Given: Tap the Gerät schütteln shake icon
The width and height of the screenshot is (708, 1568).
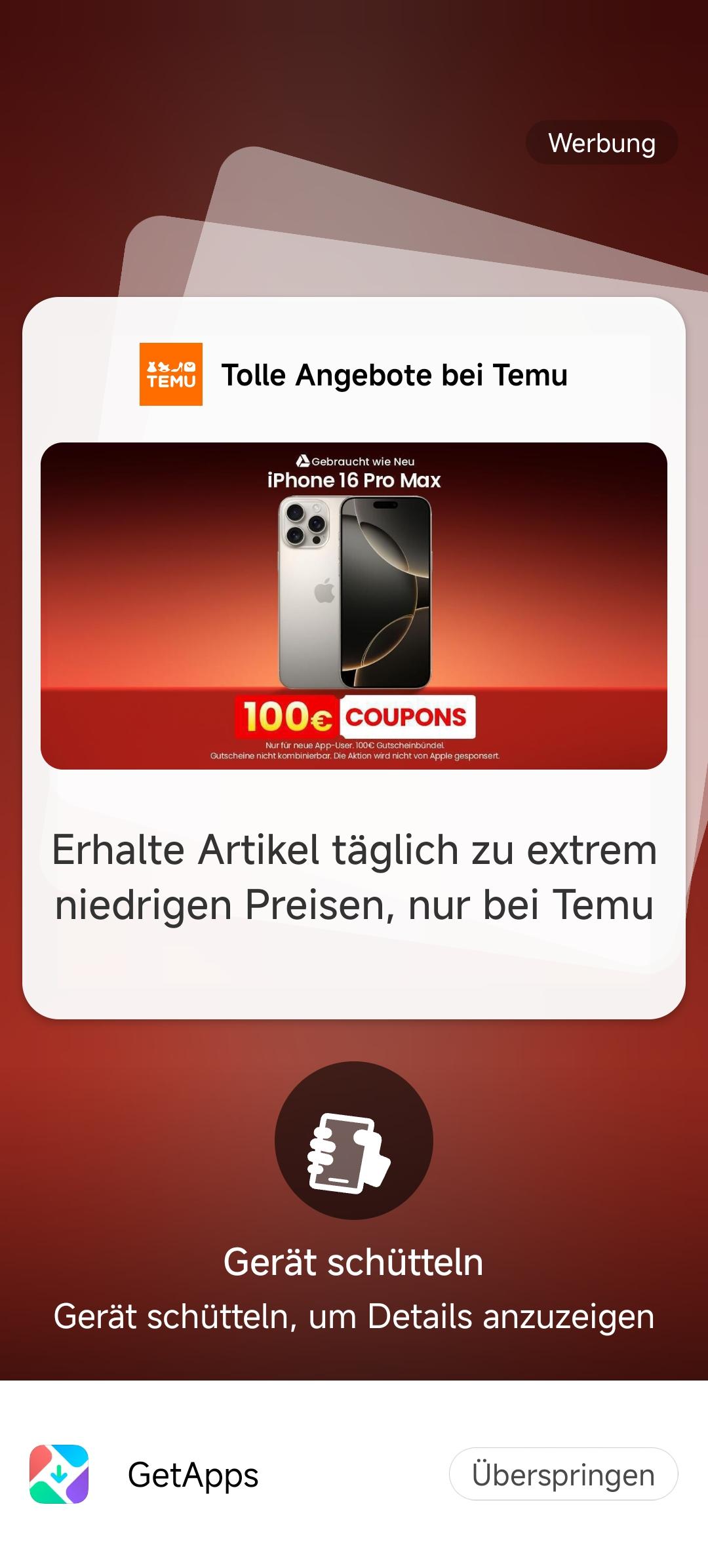Looking at the screenshot, I should click(354, 1140).
